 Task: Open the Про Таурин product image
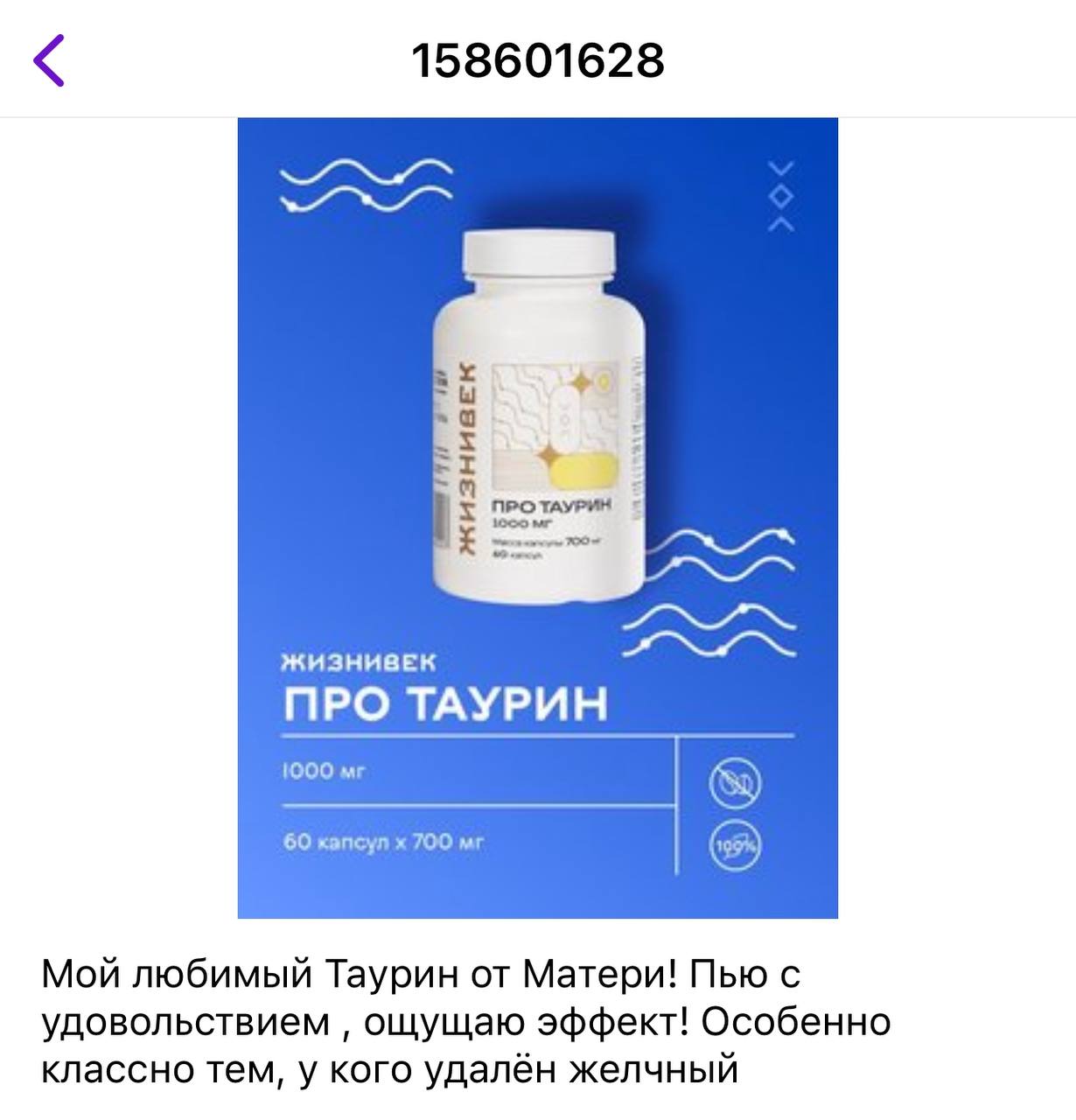[537, 517]
